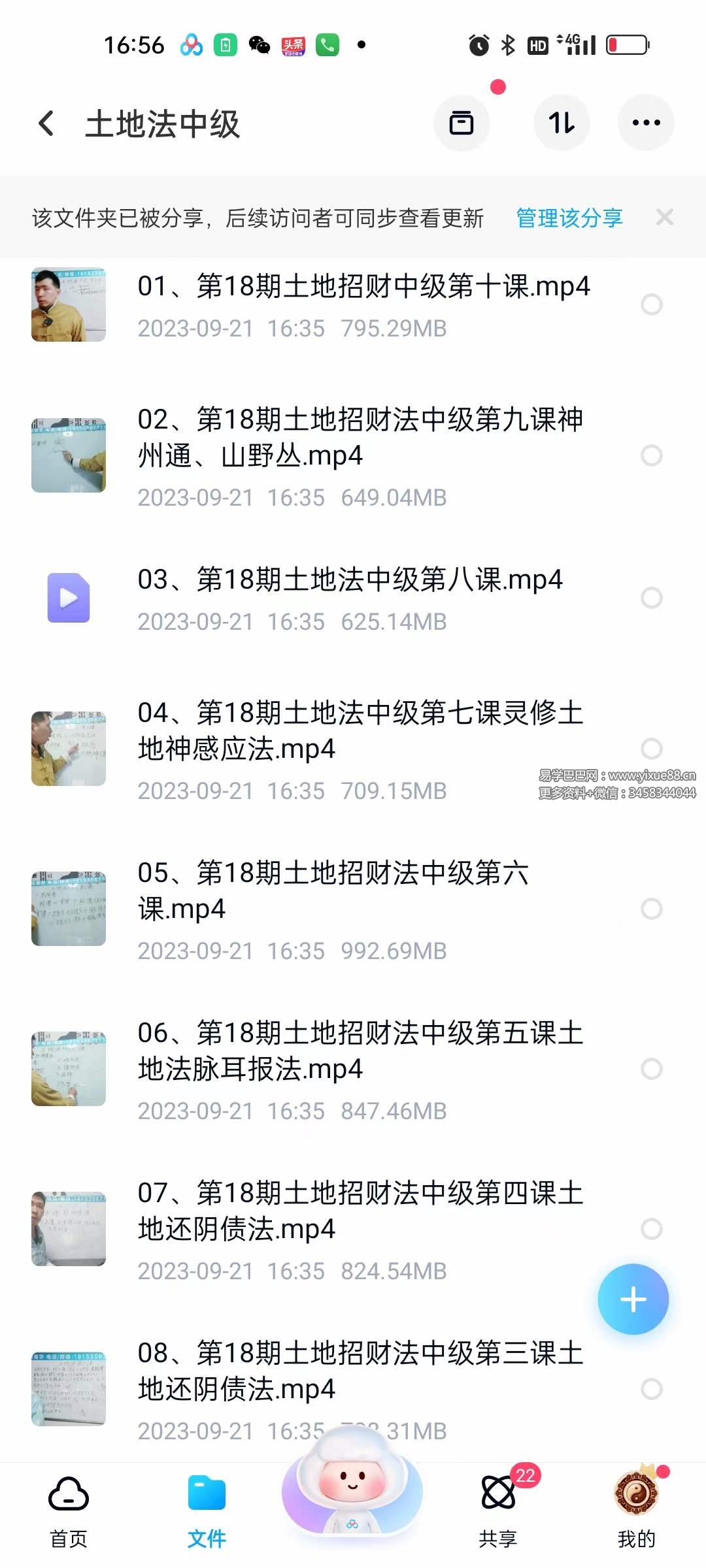This screenshot has width=706, height=1568.
Task: Open the 管理该分享 link
Action: click(567, 218)
